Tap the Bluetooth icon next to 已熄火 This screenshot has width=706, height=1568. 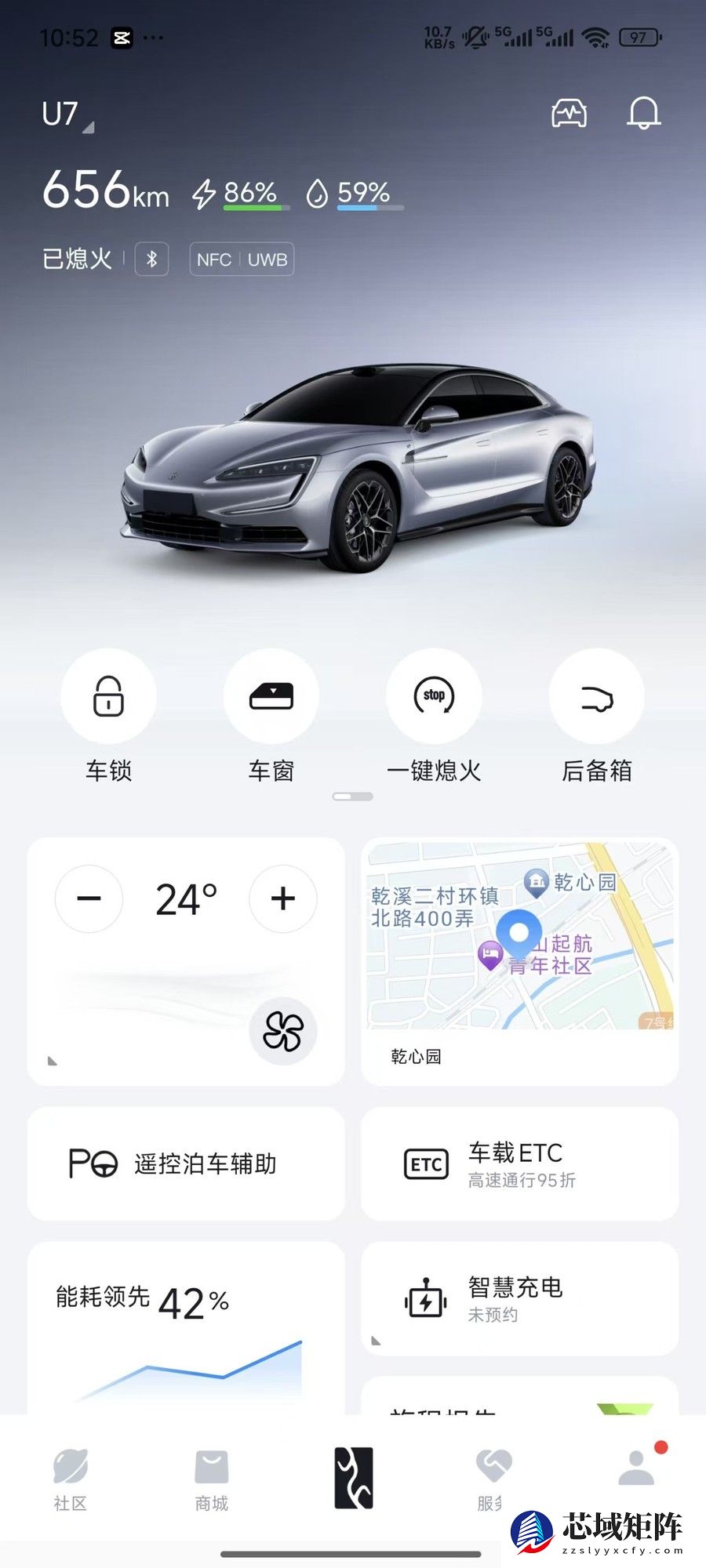(151, 259)
